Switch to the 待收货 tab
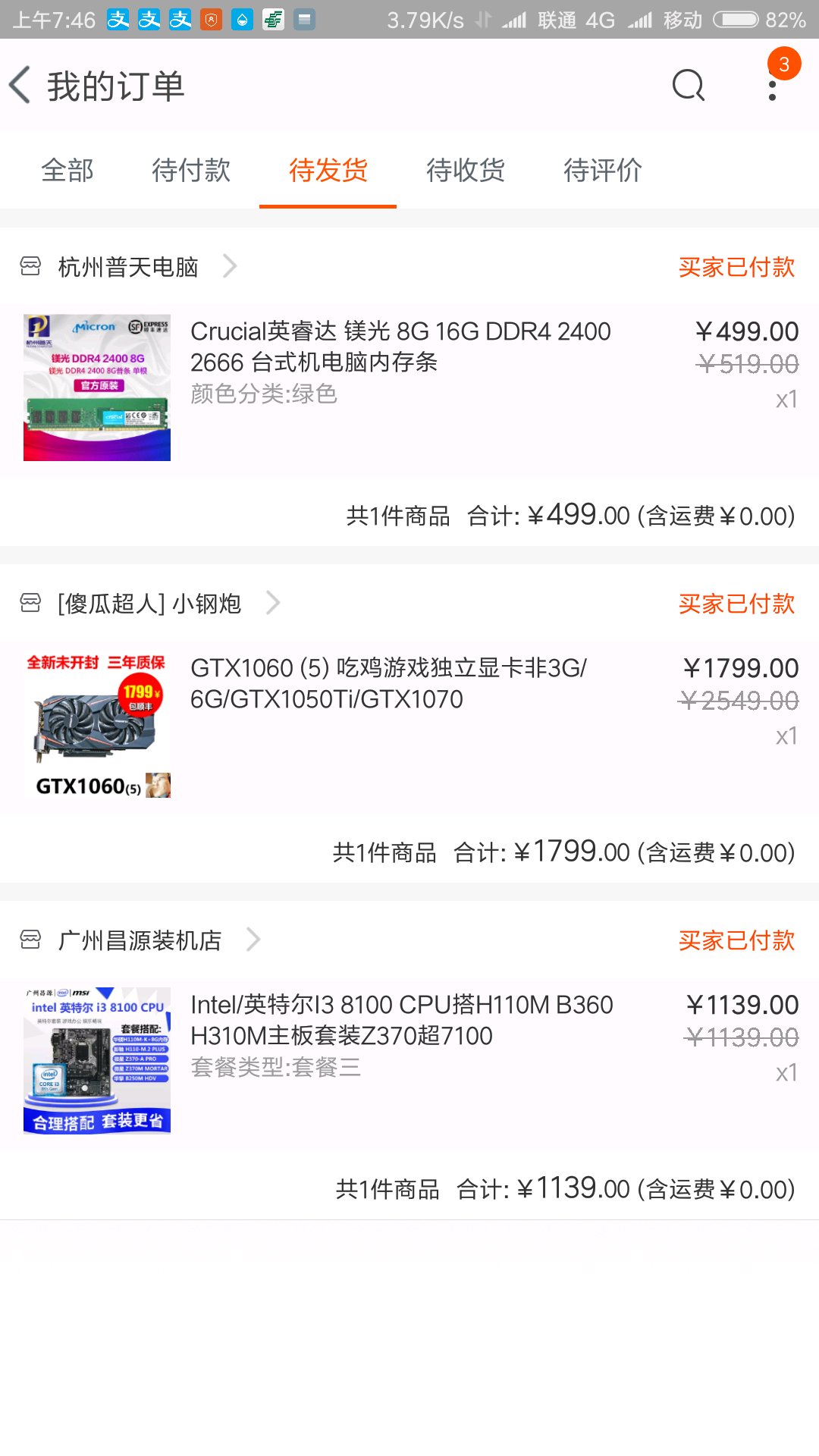819x1456 pixels. click(466, 170)
